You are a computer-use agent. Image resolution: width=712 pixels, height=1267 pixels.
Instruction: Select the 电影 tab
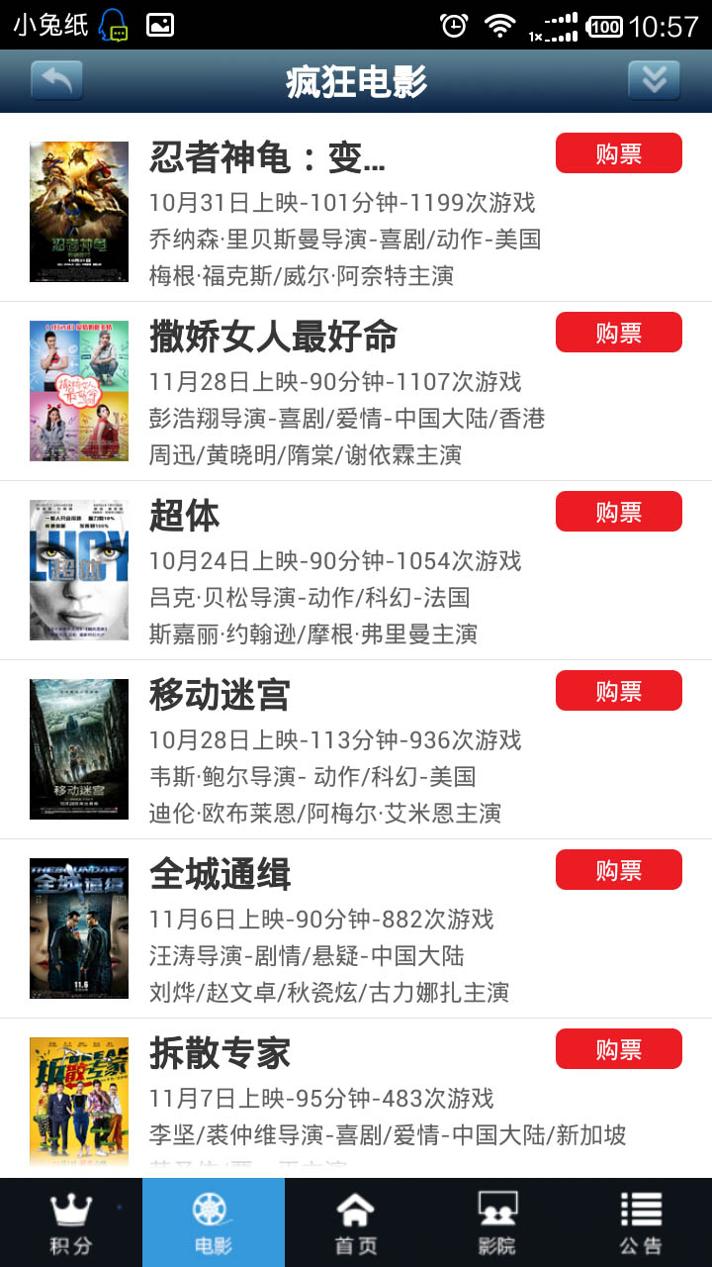[x=213, y=1222]
